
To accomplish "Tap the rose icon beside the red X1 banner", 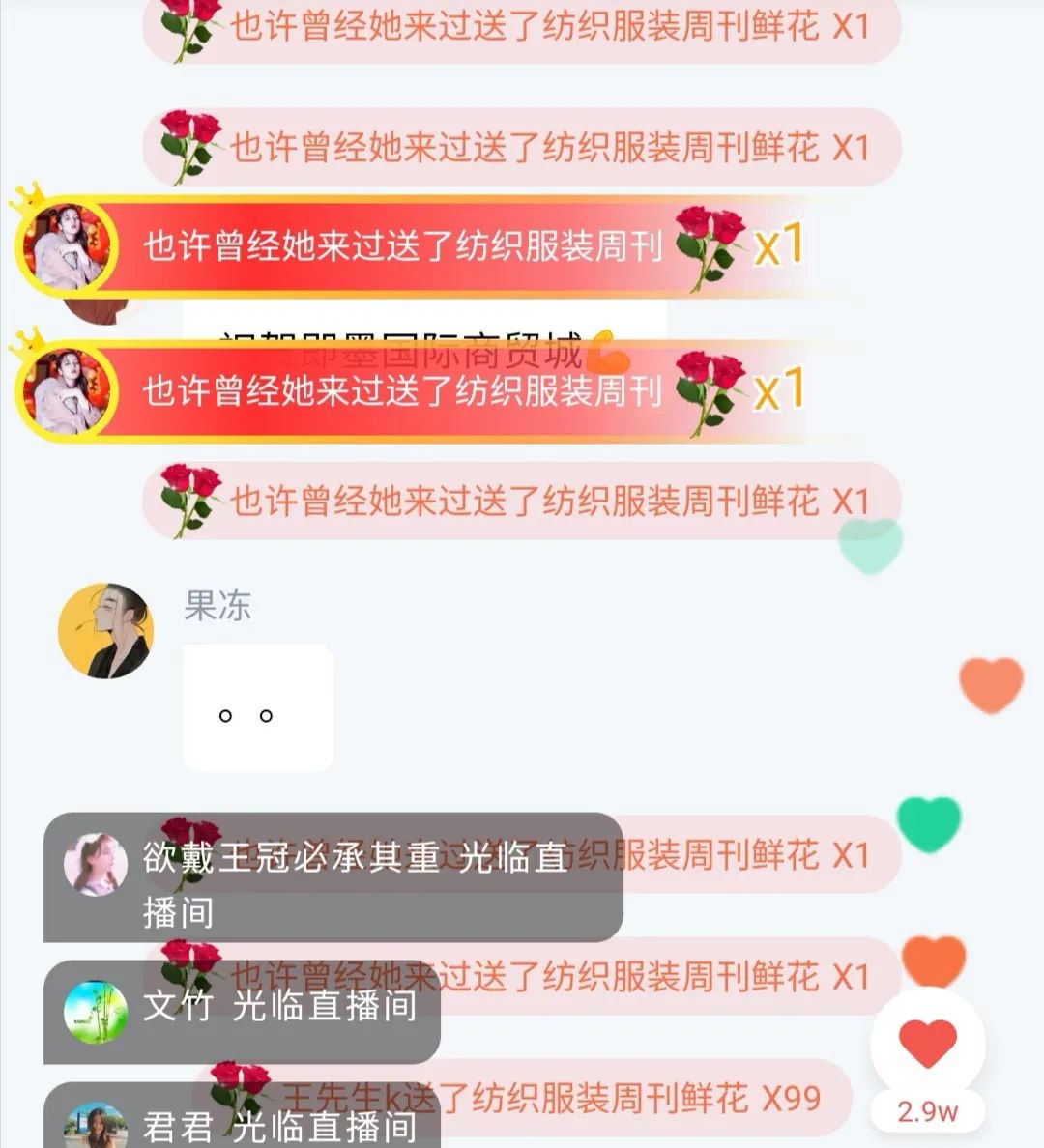I will click(712, 244).
